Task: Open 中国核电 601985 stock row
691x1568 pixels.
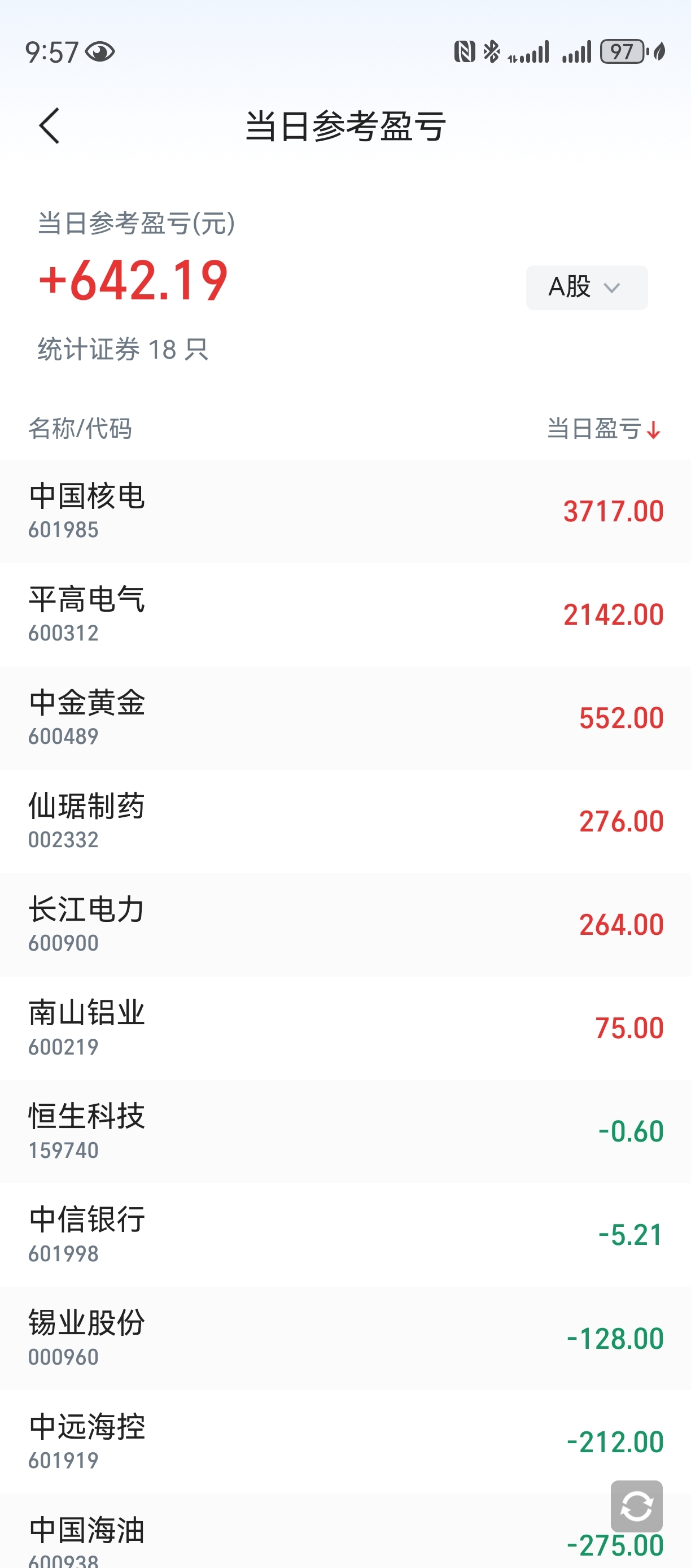Action: coord(345,511)
